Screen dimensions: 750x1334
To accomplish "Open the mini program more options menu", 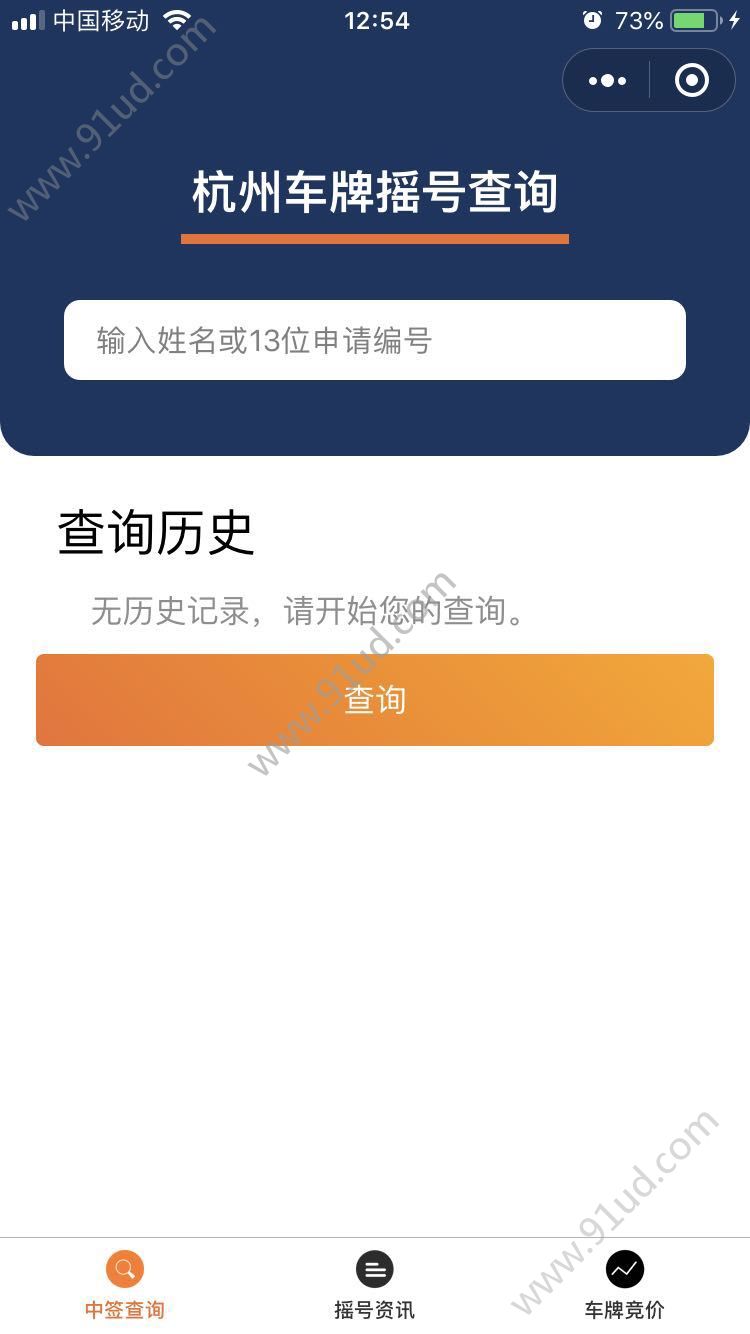I will pos(607,81).
